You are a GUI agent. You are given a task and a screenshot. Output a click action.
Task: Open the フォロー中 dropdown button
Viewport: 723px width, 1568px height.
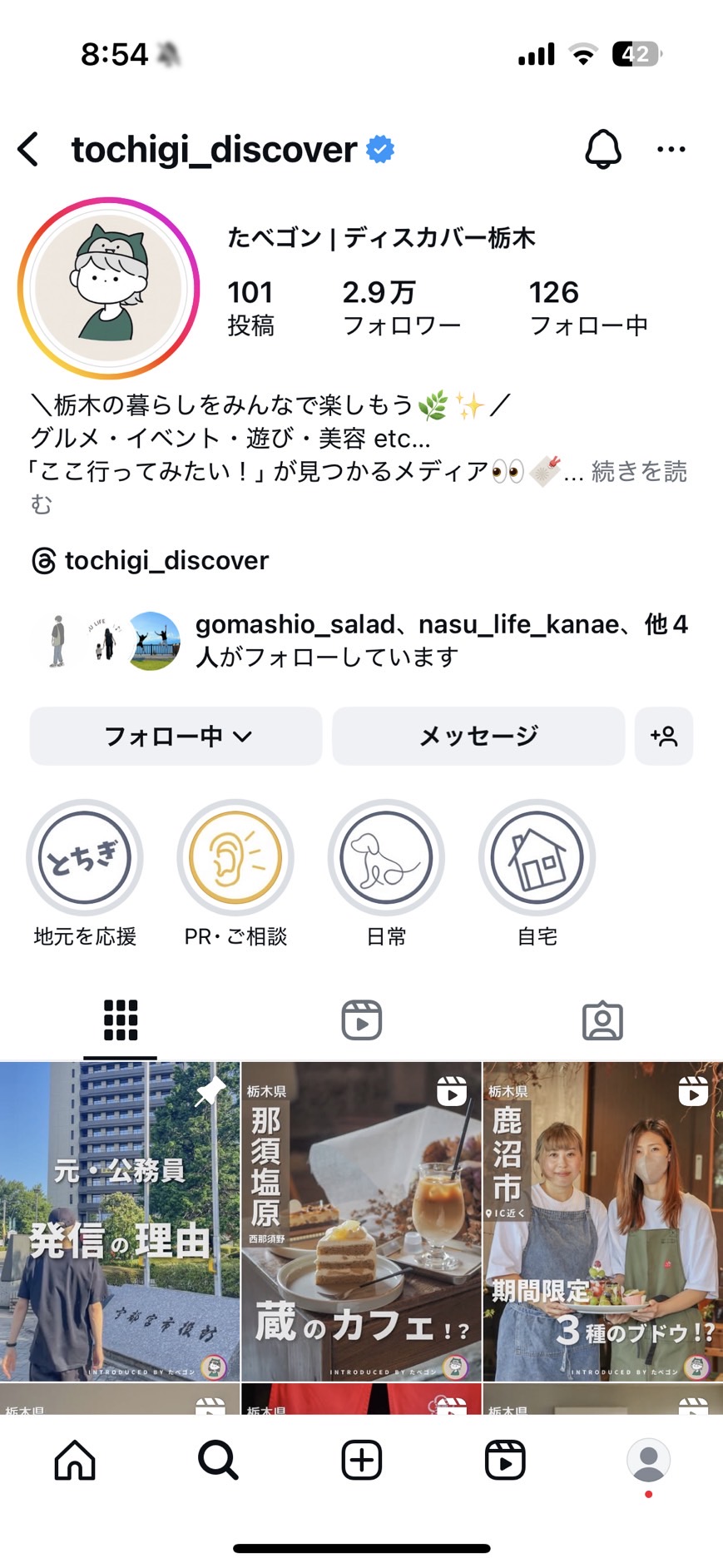coord(176,736)
